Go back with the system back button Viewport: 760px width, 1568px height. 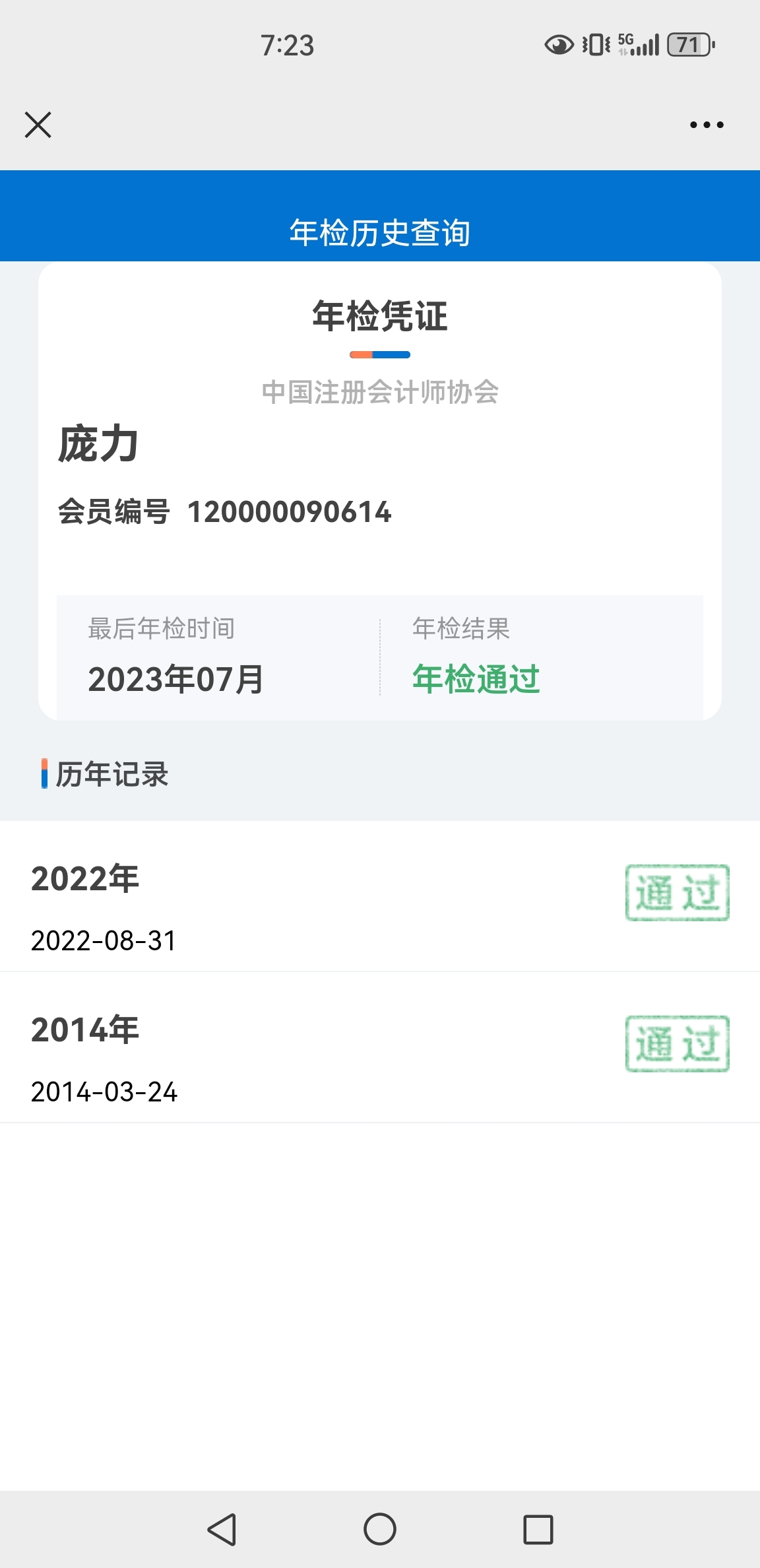coord(222,1529)
